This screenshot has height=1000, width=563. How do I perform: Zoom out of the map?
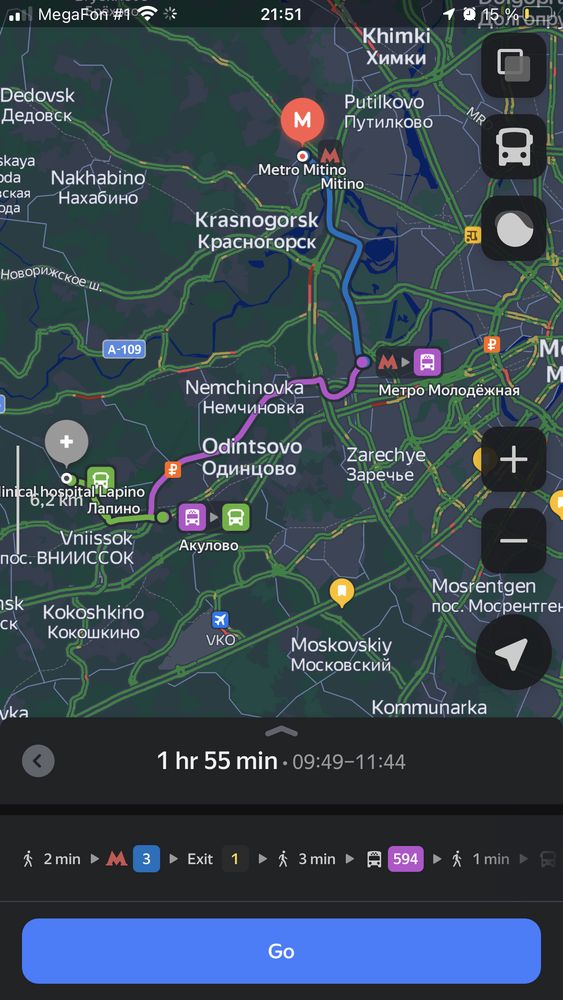tap(513, 541)
